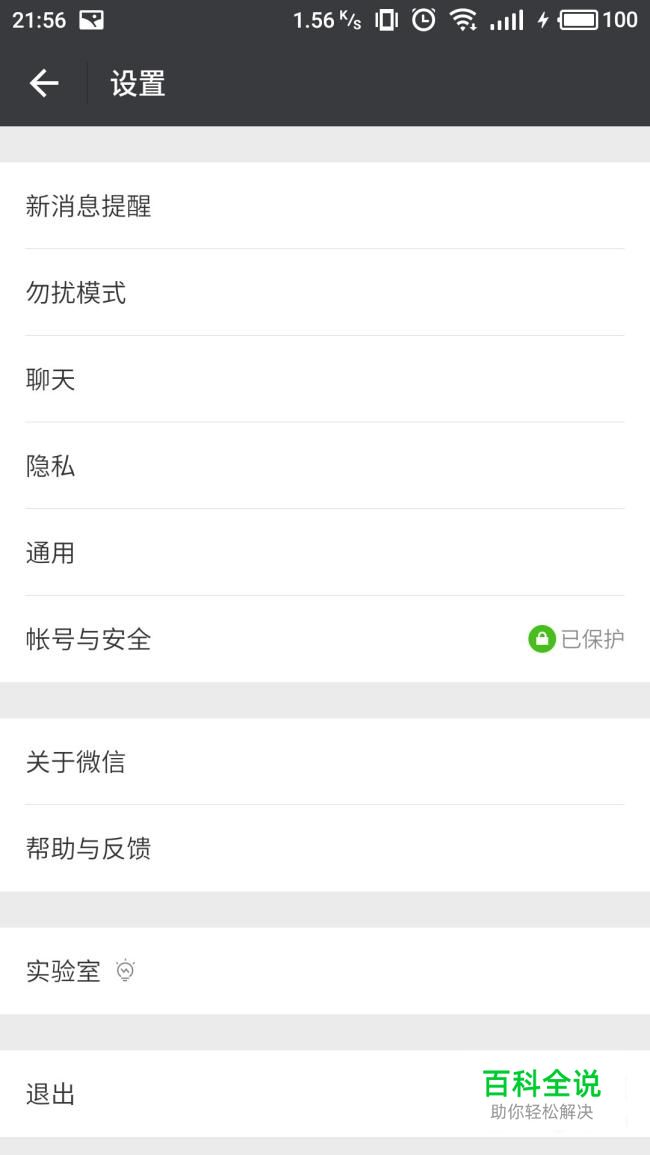Open 隐私 privacy settings
Screen dimensions: 650x1155
coord(325,466)
